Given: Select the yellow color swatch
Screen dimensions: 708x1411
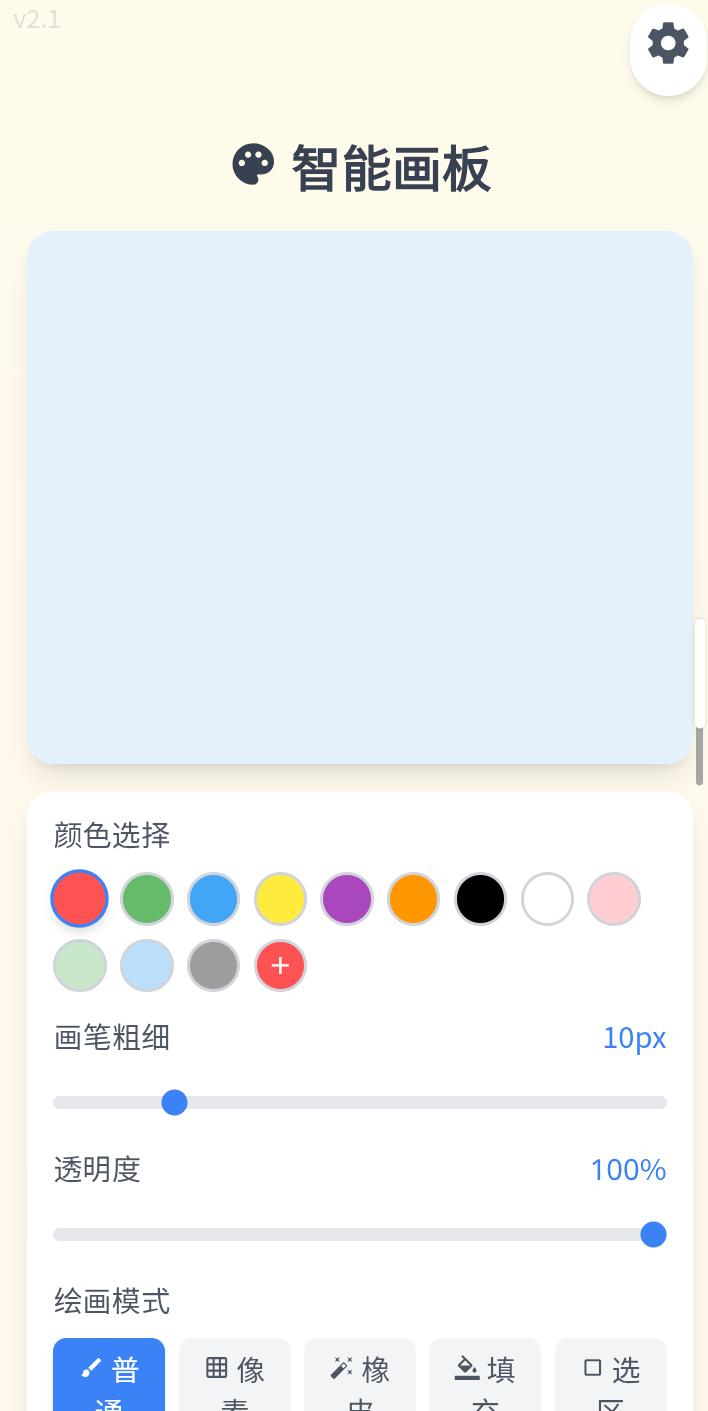Looking at the screenshot, I should coord(280,898).
